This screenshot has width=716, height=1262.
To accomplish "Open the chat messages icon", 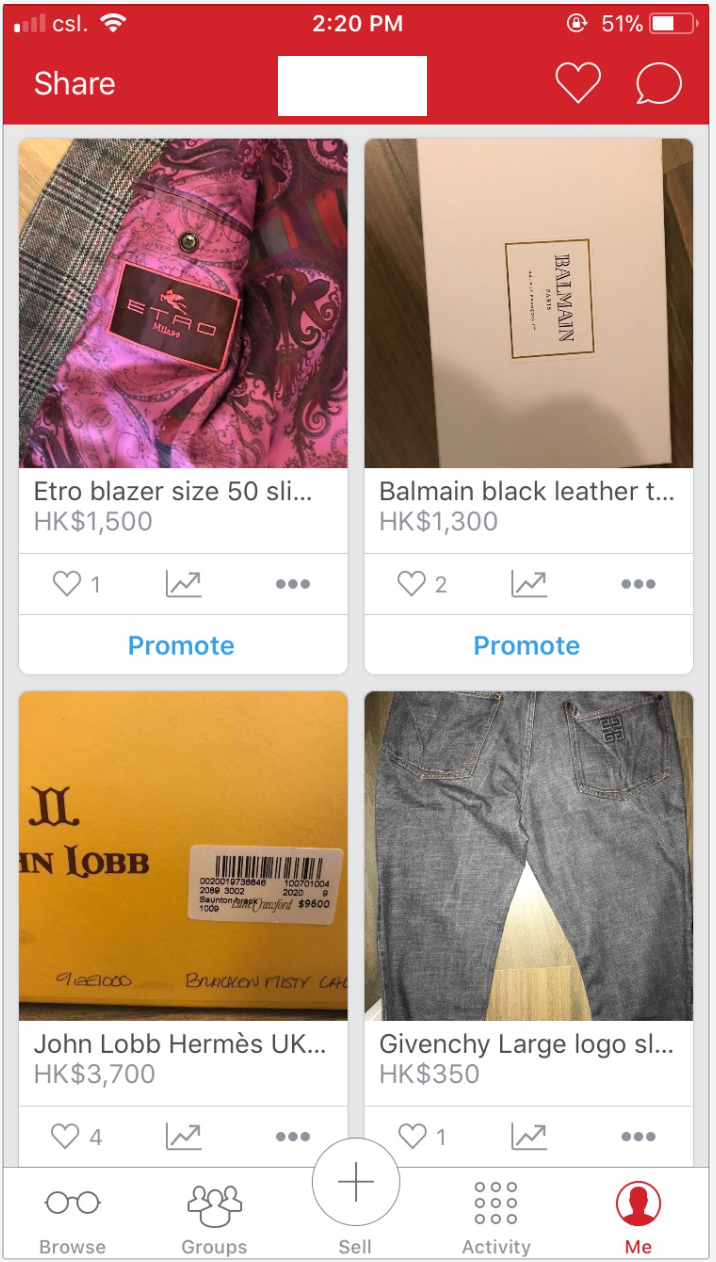I will click(658, 84).
